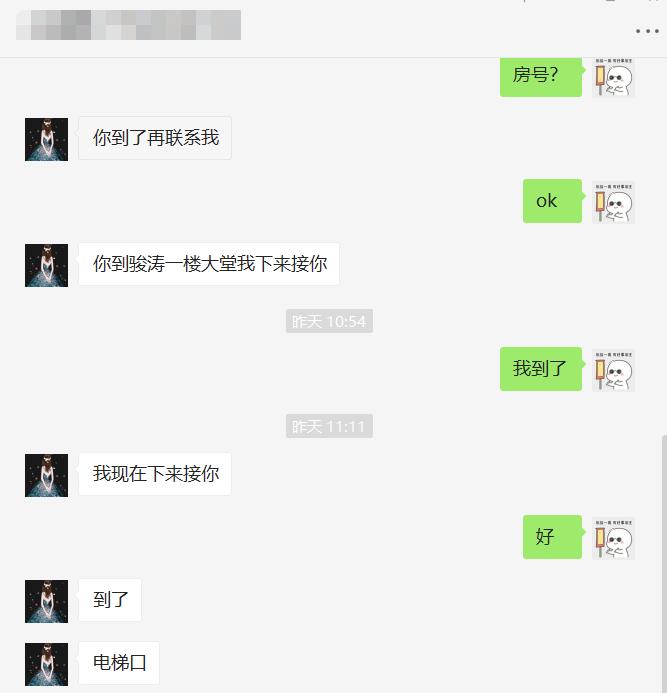Open the chat info three-dots menu
This screenshot has width=667, height=693.
pyautogui.click(x=647, y=31)
